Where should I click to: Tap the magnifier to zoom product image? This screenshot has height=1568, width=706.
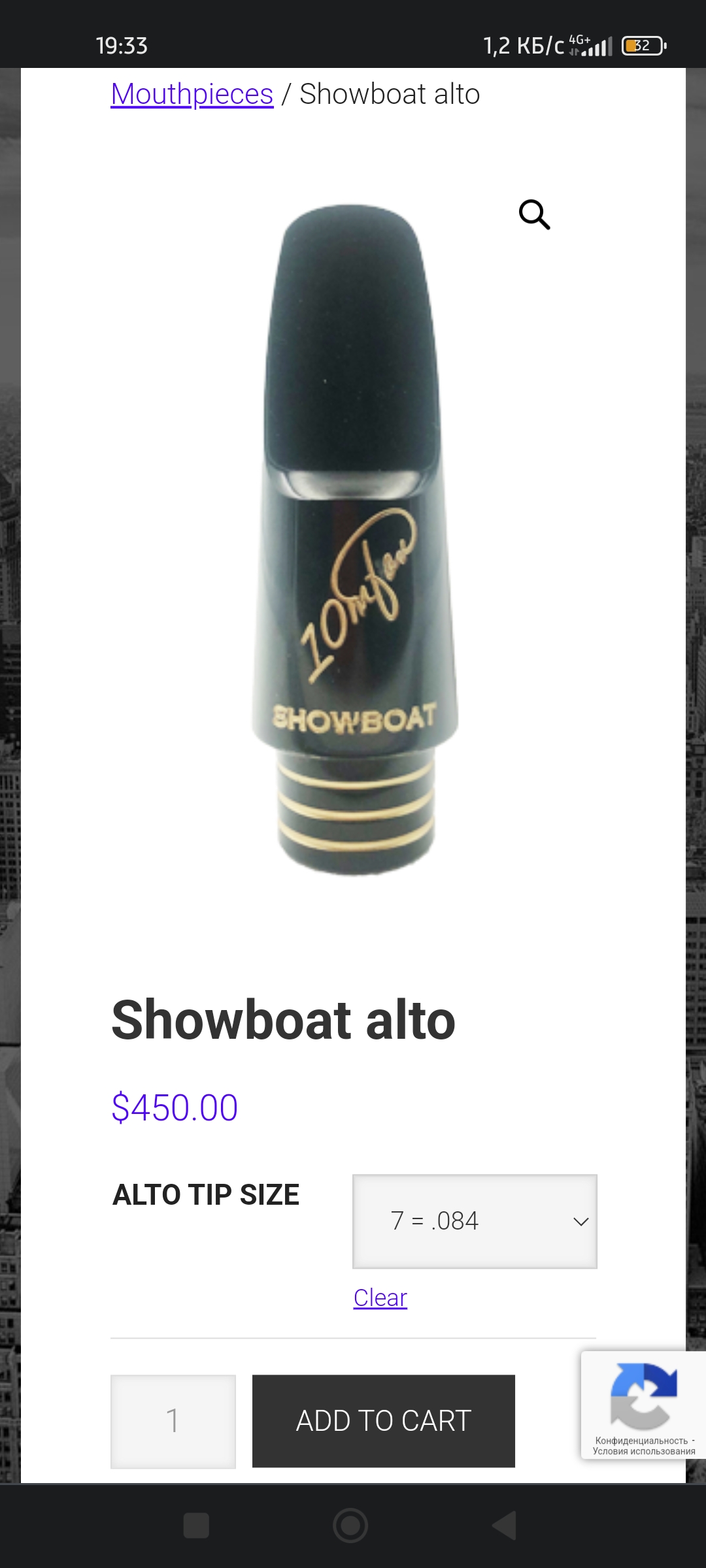[x=534, y=214]
